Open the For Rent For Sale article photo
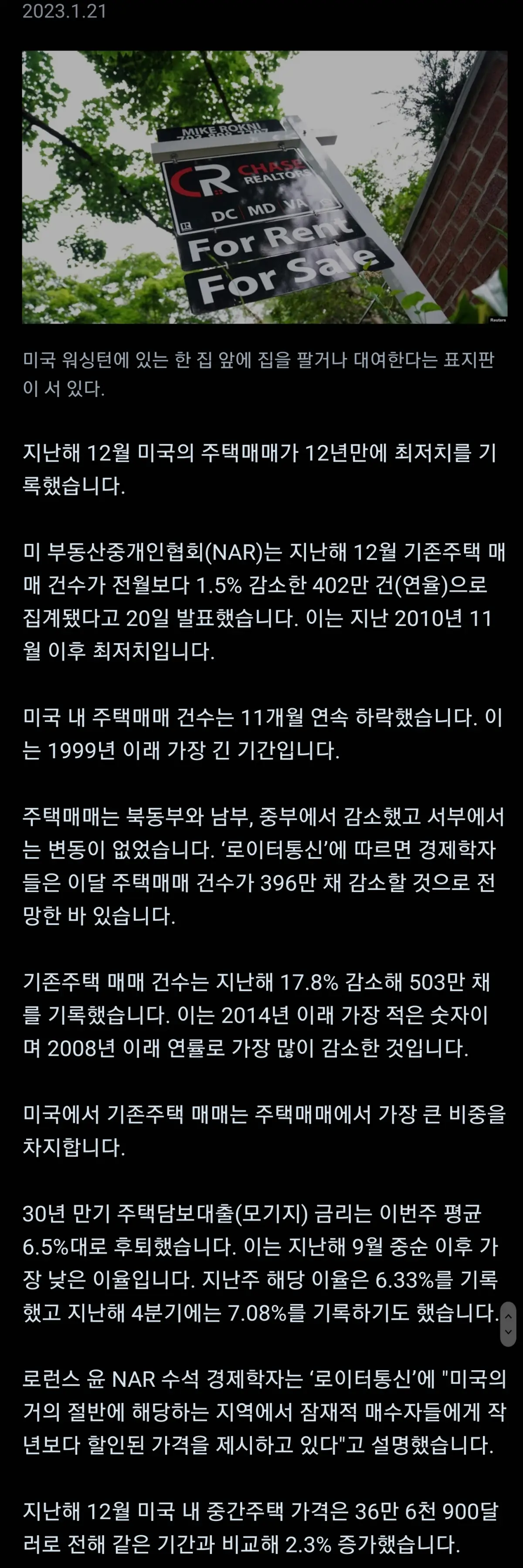Image resolution: width=523 pixels, height=1568 pixels. click(x=264, y=187)
